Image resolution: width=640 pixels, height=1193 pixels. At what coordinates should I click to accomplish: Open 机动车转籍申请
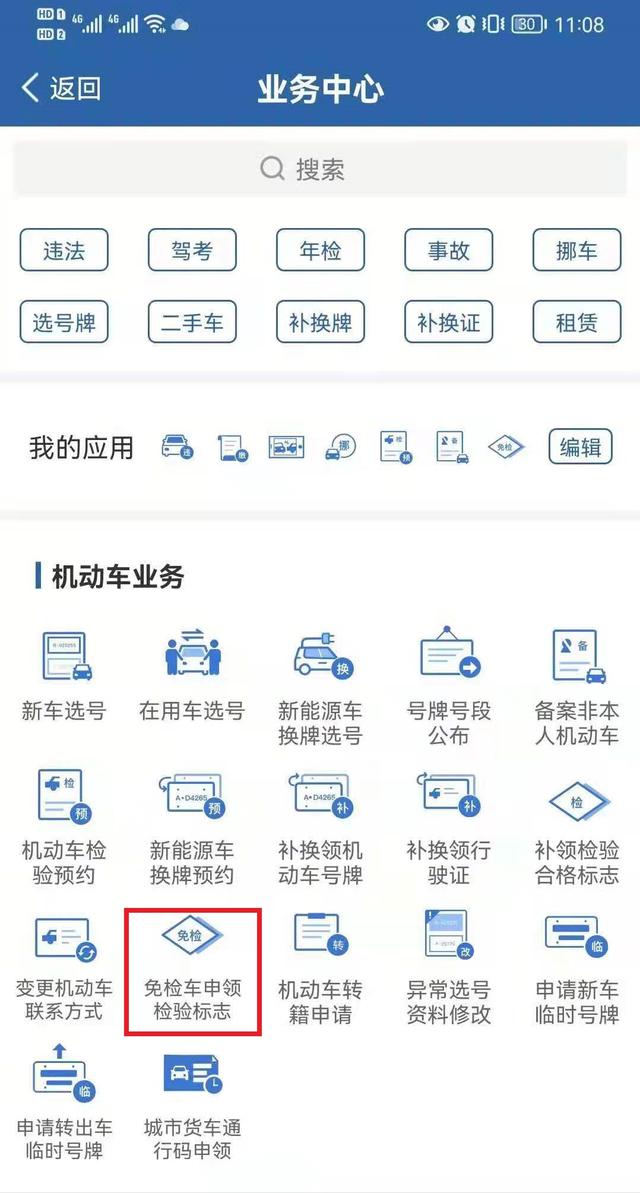point(320,966)
